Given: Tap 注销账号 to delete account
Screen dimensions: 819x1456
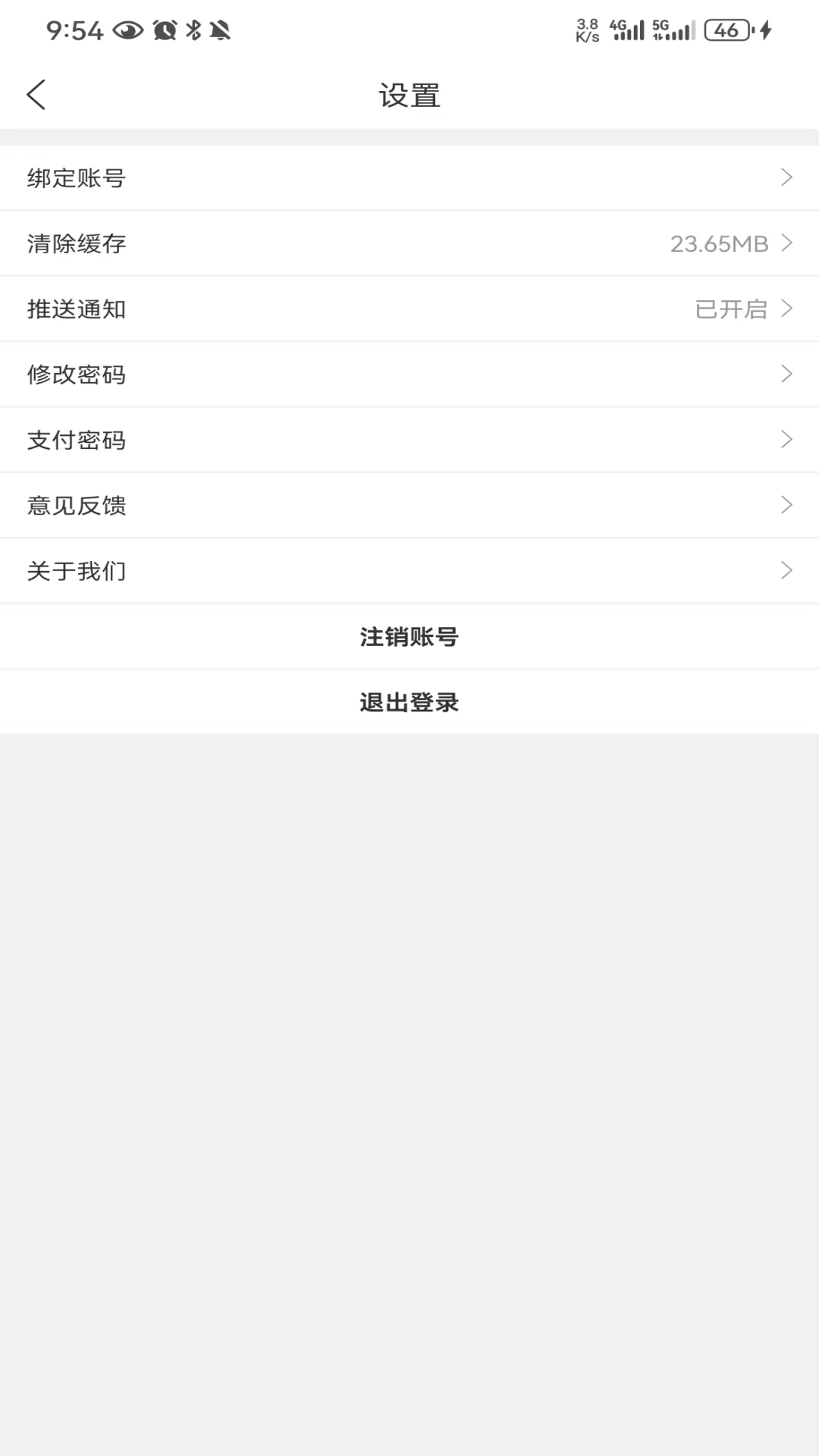Looking at the screenshot, I should coord(409,637).
